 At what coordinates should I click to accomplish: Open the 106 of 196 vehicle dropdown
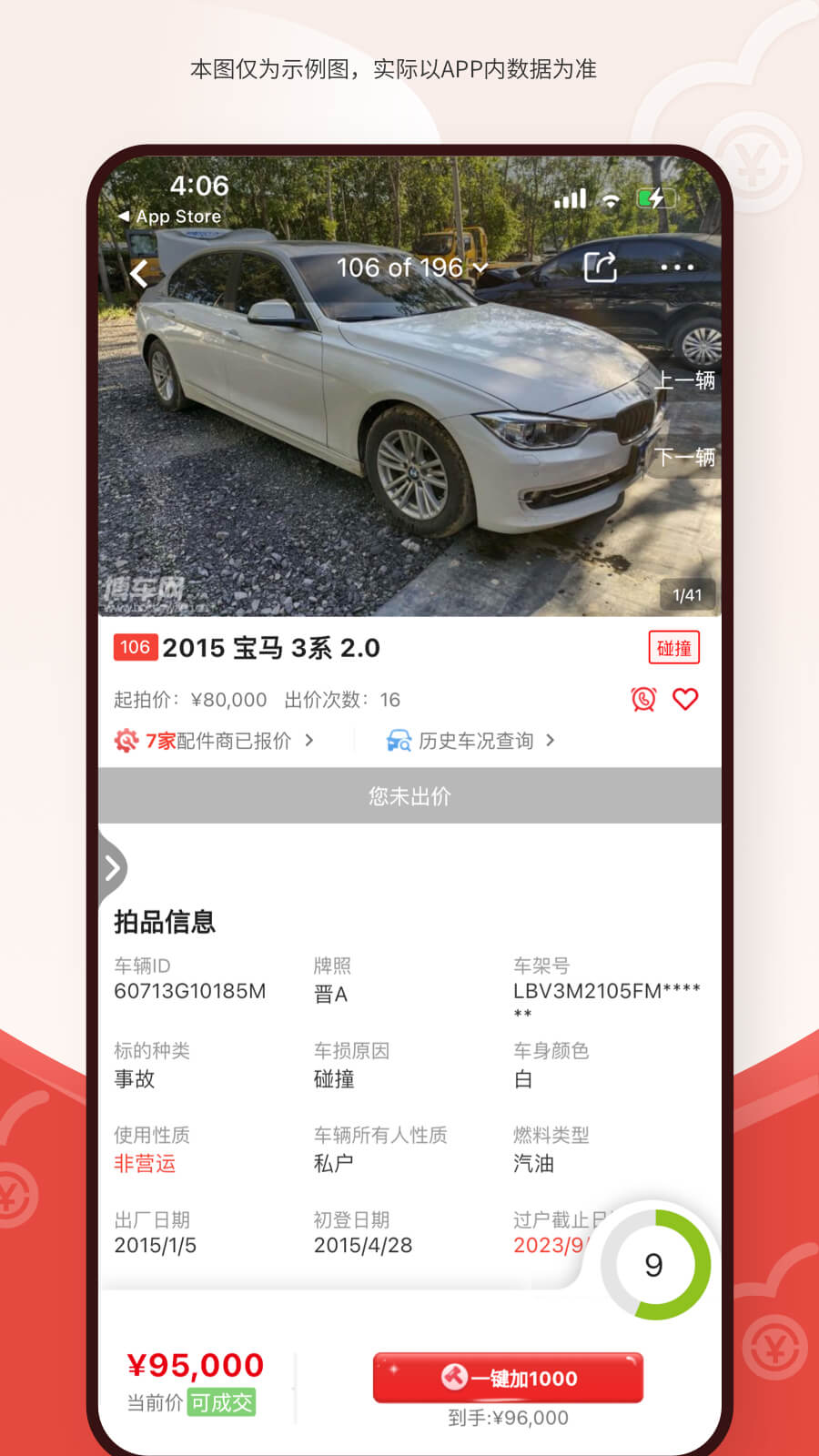click(x=408, y=267)
